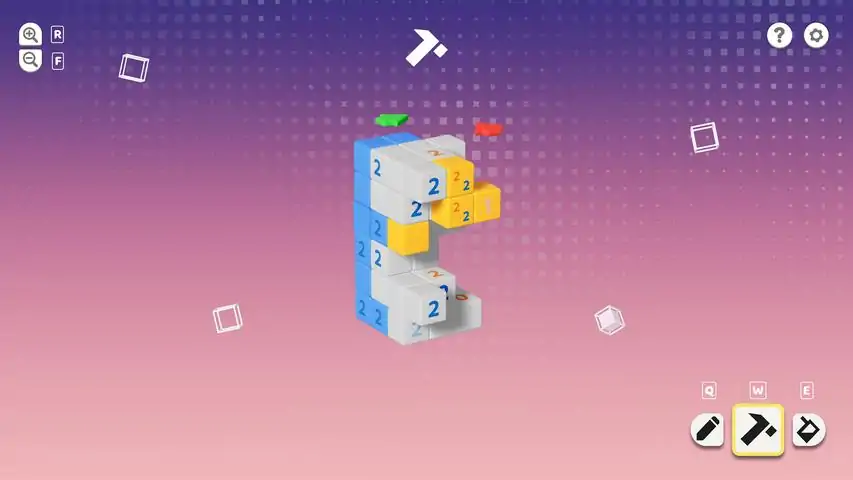Zoom out of the puzzle
This screenshot has width=853, height=480.
[x=31, y=60]
